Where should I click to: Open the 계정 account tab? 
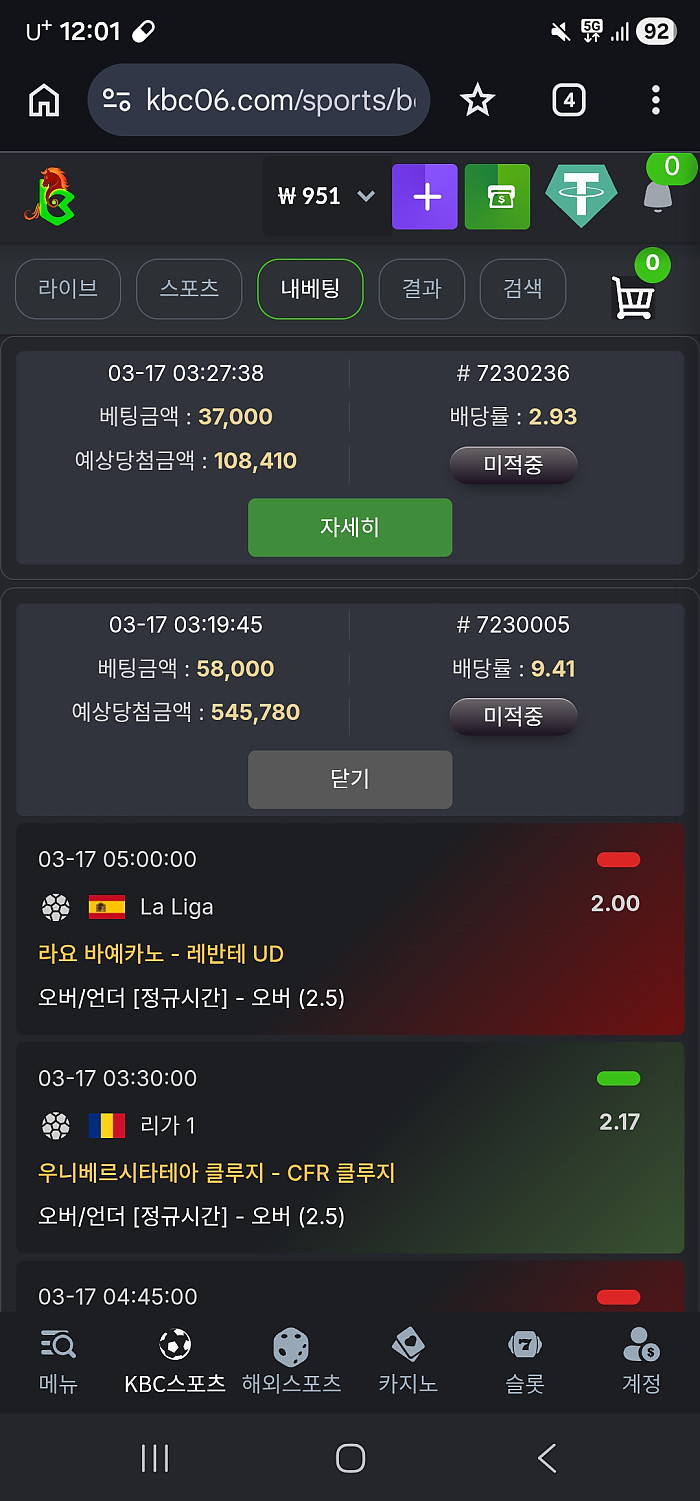pyautogui.click(x=641, y=1361)
